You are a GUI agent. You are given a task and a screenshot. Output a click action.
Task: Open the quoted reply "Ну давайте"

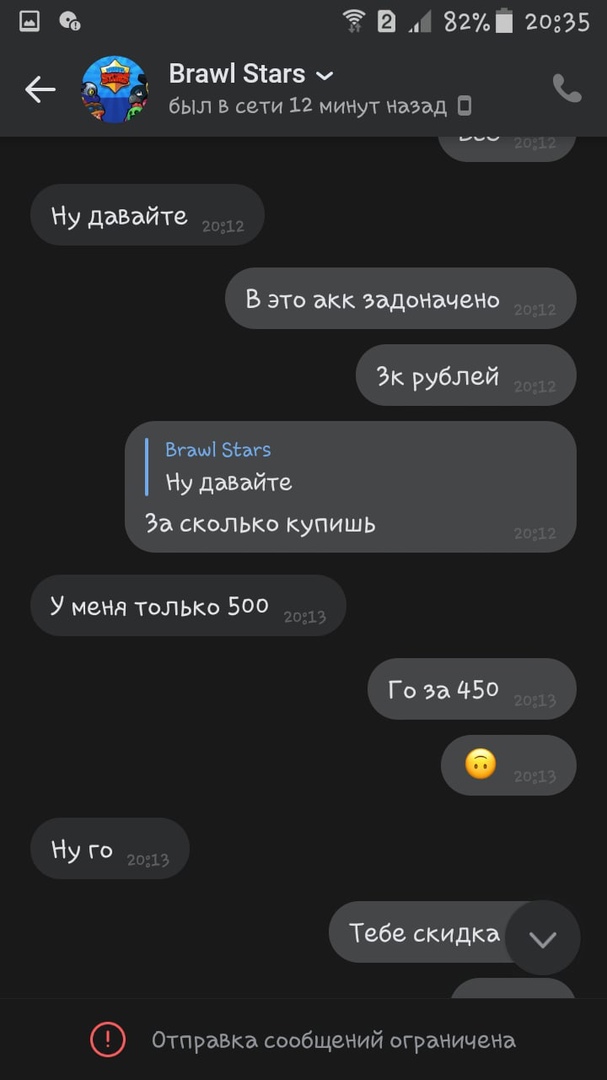coord(230,467)
